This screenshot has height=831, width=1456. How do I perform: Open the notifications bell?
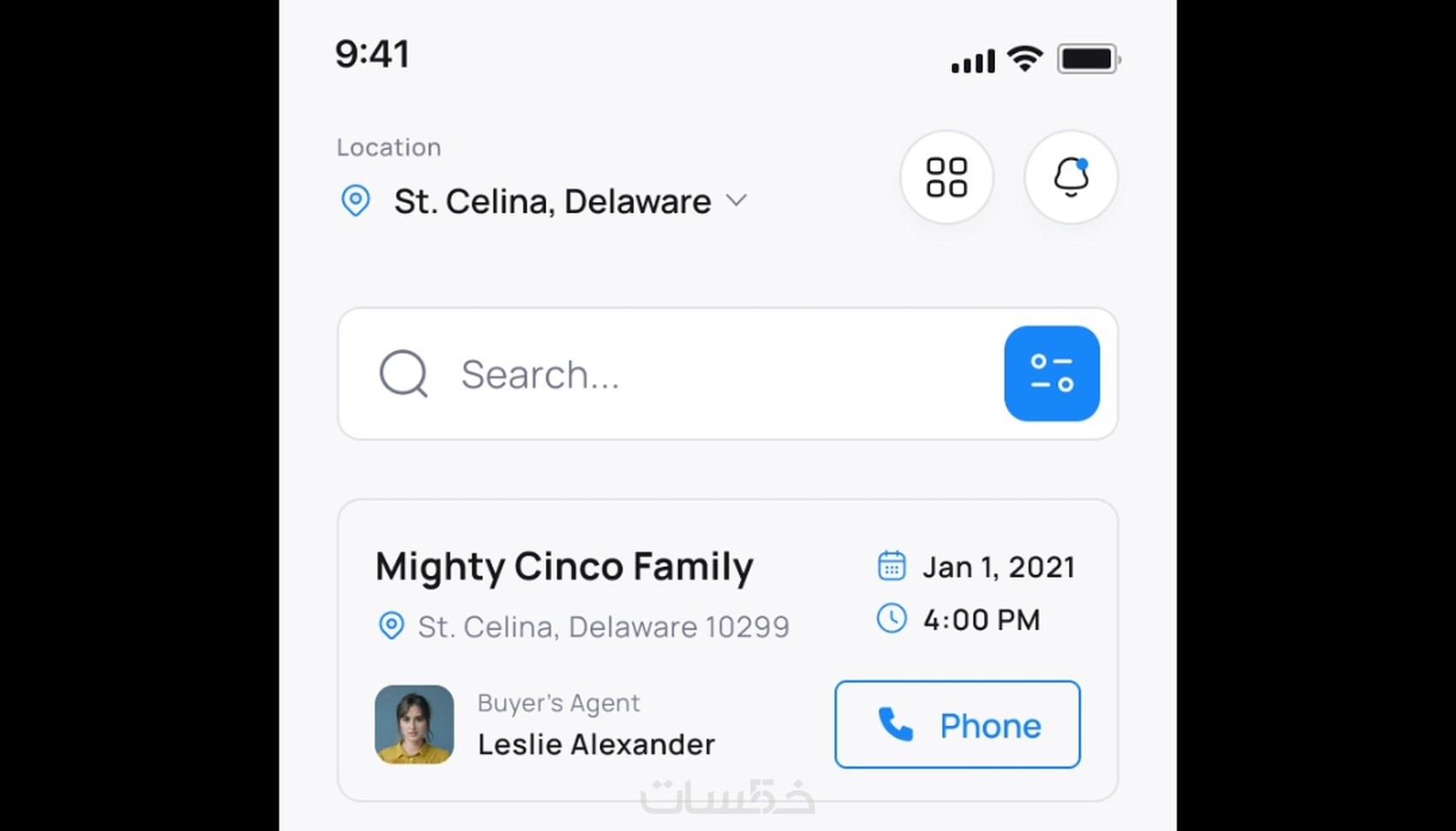coord(1071,177)
